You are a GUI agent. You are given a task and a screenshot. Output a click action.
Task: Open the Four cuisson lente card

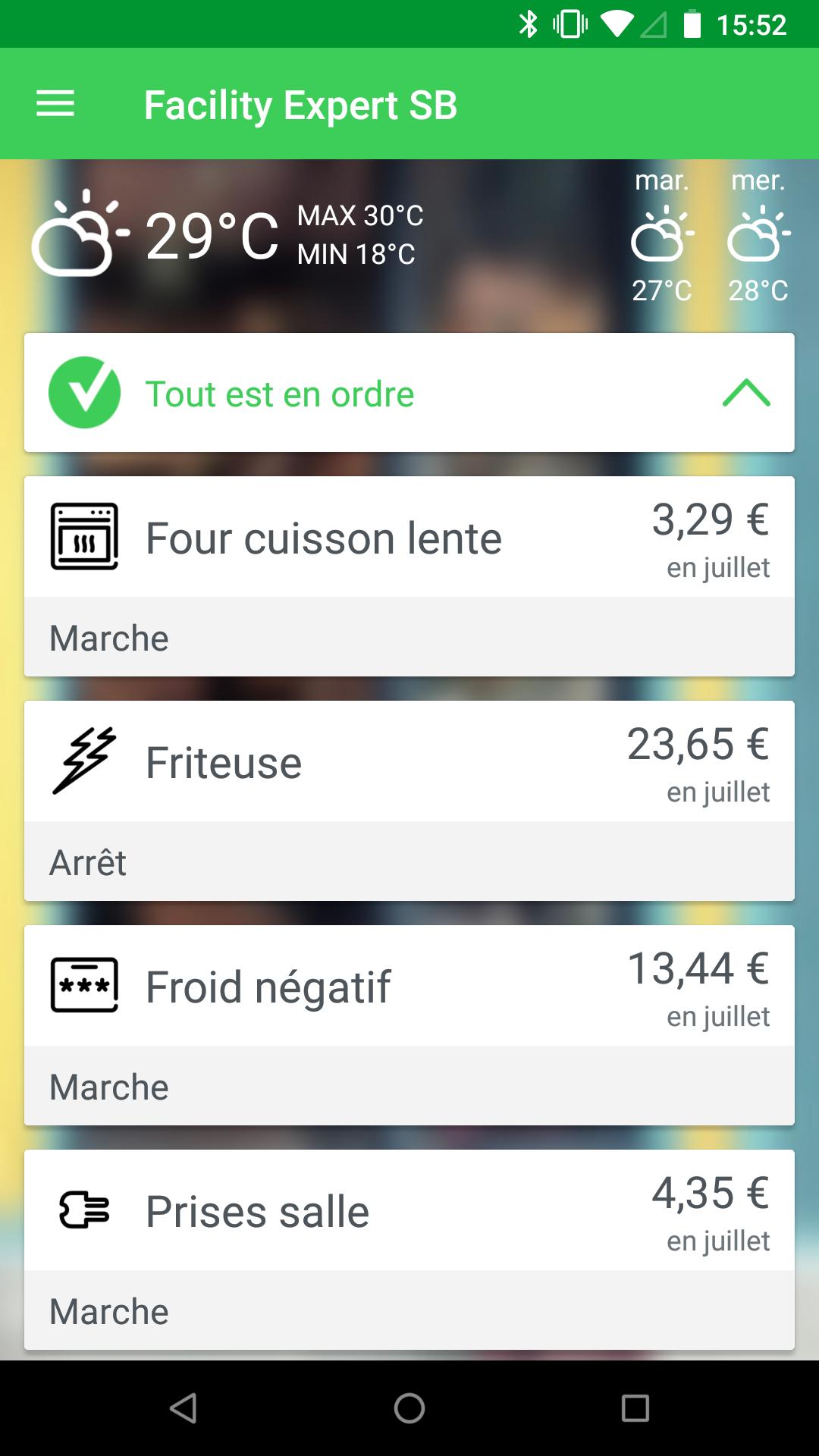coord(409,576)
